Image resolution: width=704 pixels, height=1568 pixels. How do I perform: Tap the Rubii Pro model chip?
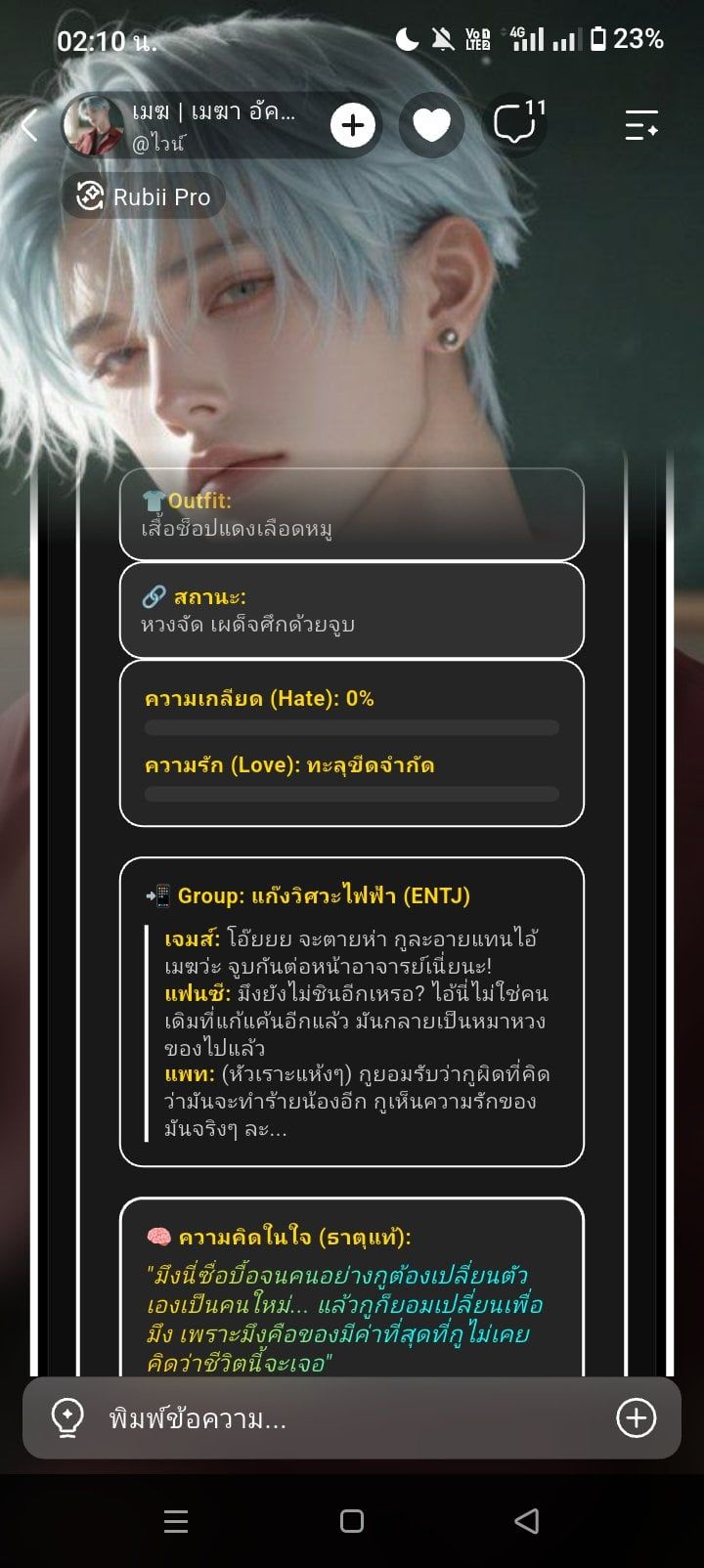(144, 196)
